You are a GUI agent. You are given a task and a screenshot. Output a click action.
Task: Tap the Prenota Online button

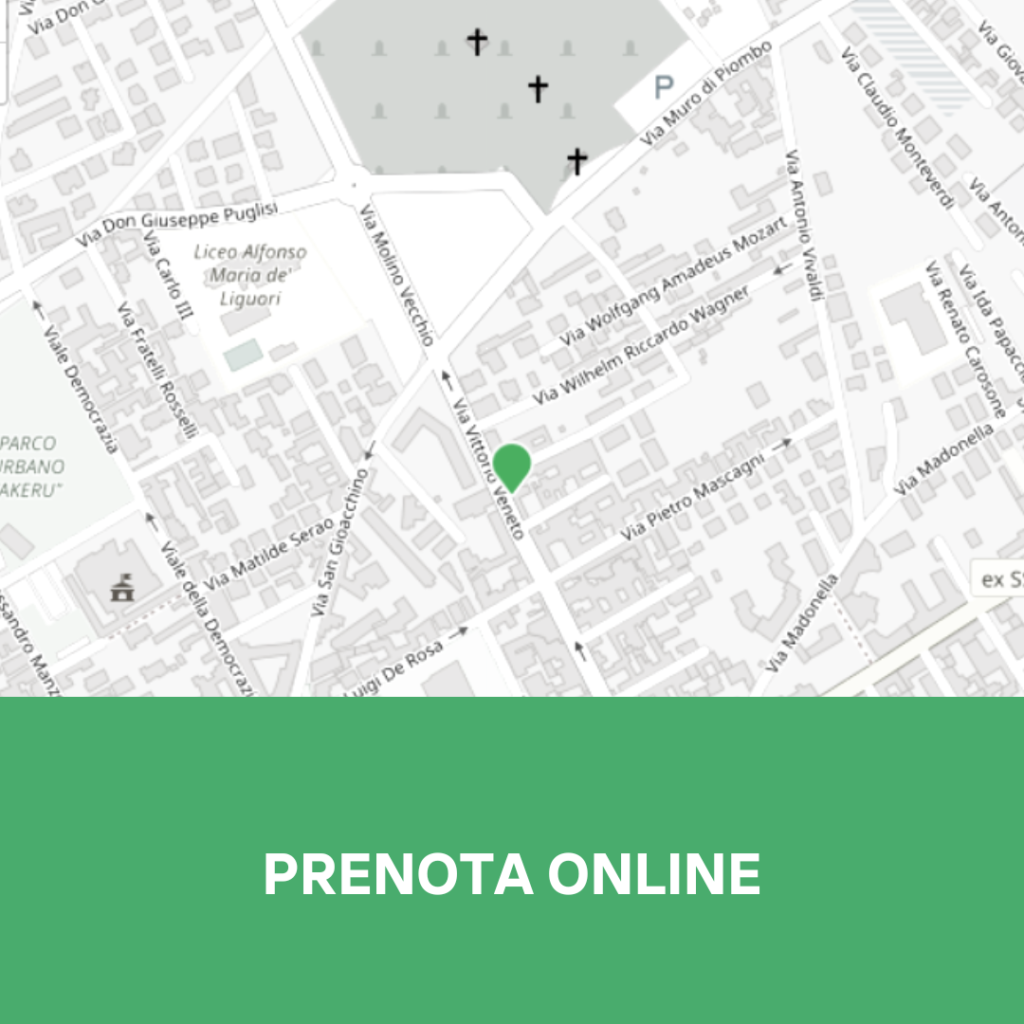point(512,872)
